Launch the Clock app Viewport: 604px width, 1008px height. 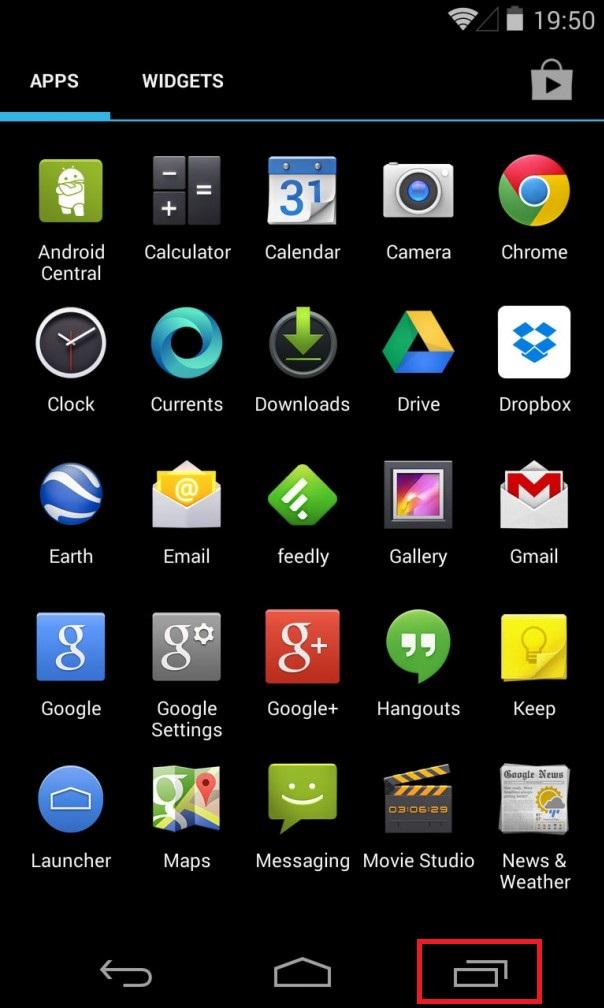point(71,343)
